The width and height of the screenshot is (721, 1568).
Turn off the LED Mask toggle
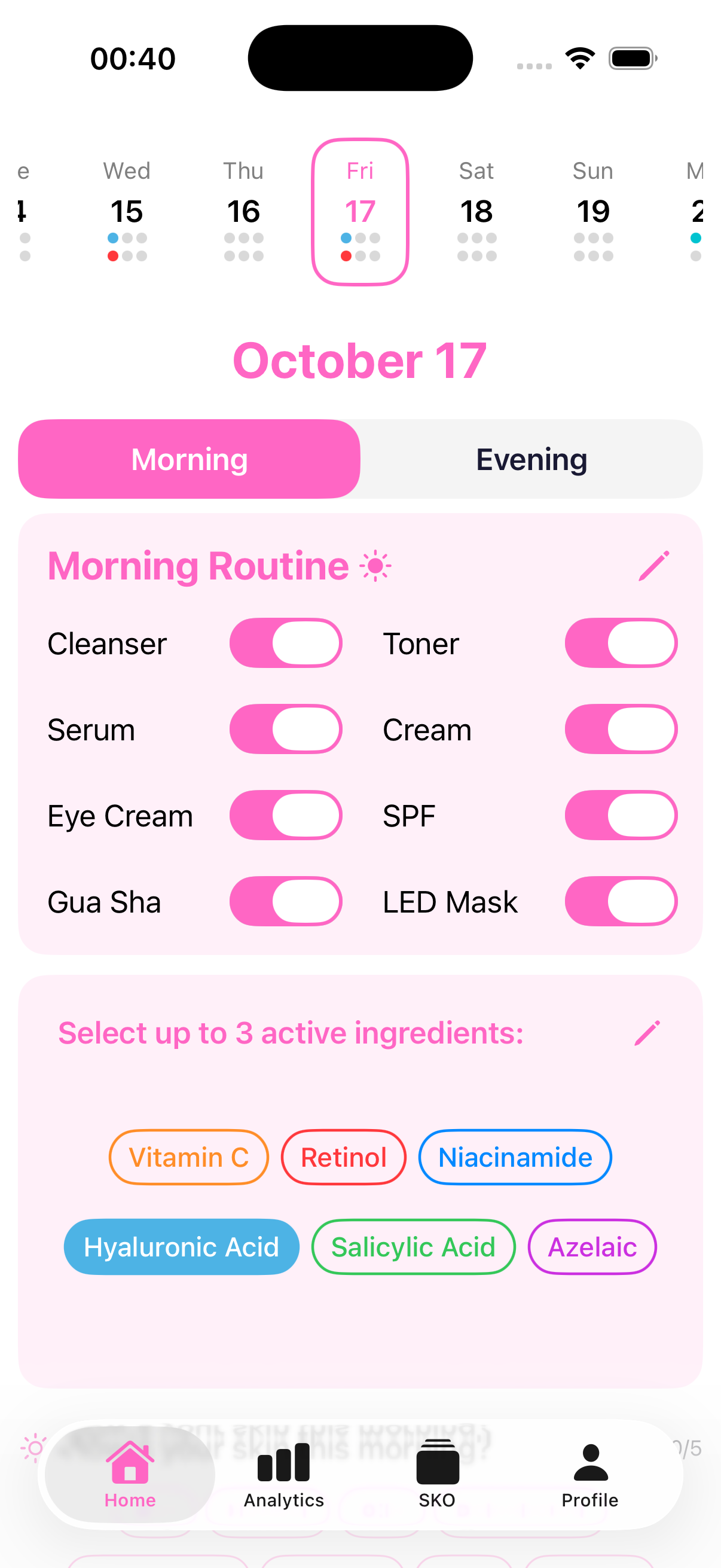pos(620,901)
